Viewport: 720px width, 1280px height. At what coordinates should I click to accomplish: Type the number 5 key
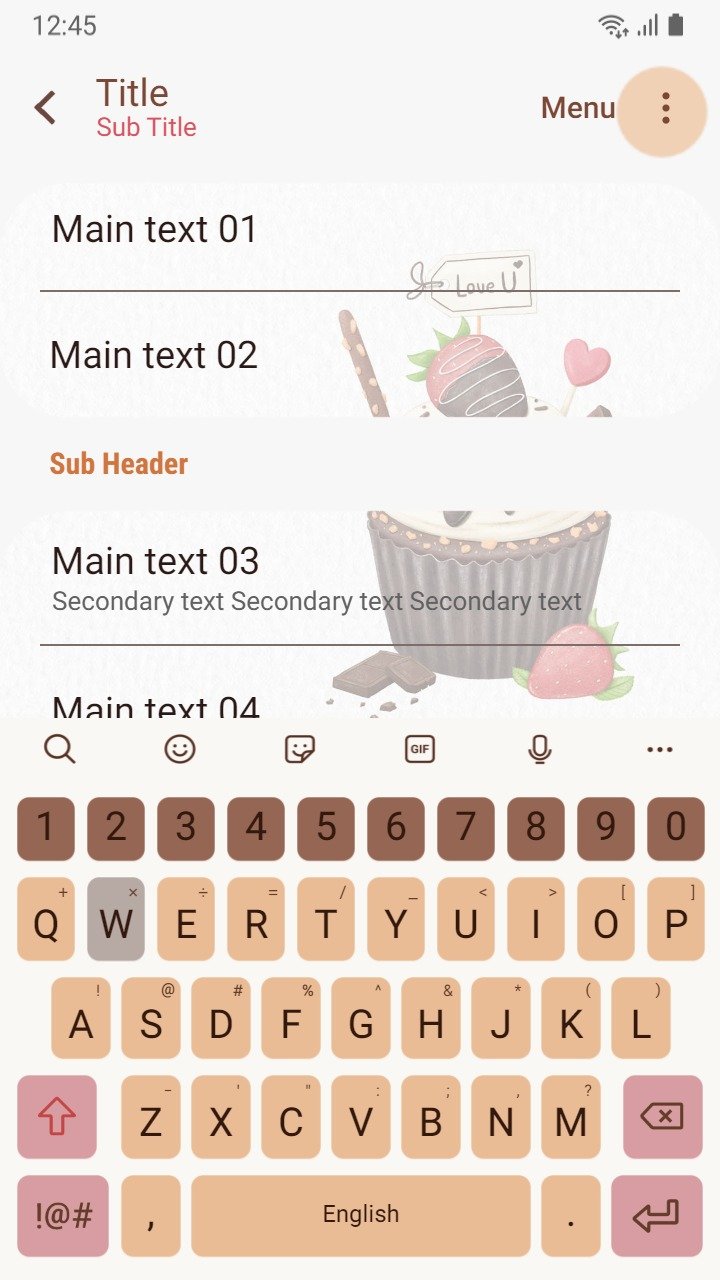coord(326,829)
